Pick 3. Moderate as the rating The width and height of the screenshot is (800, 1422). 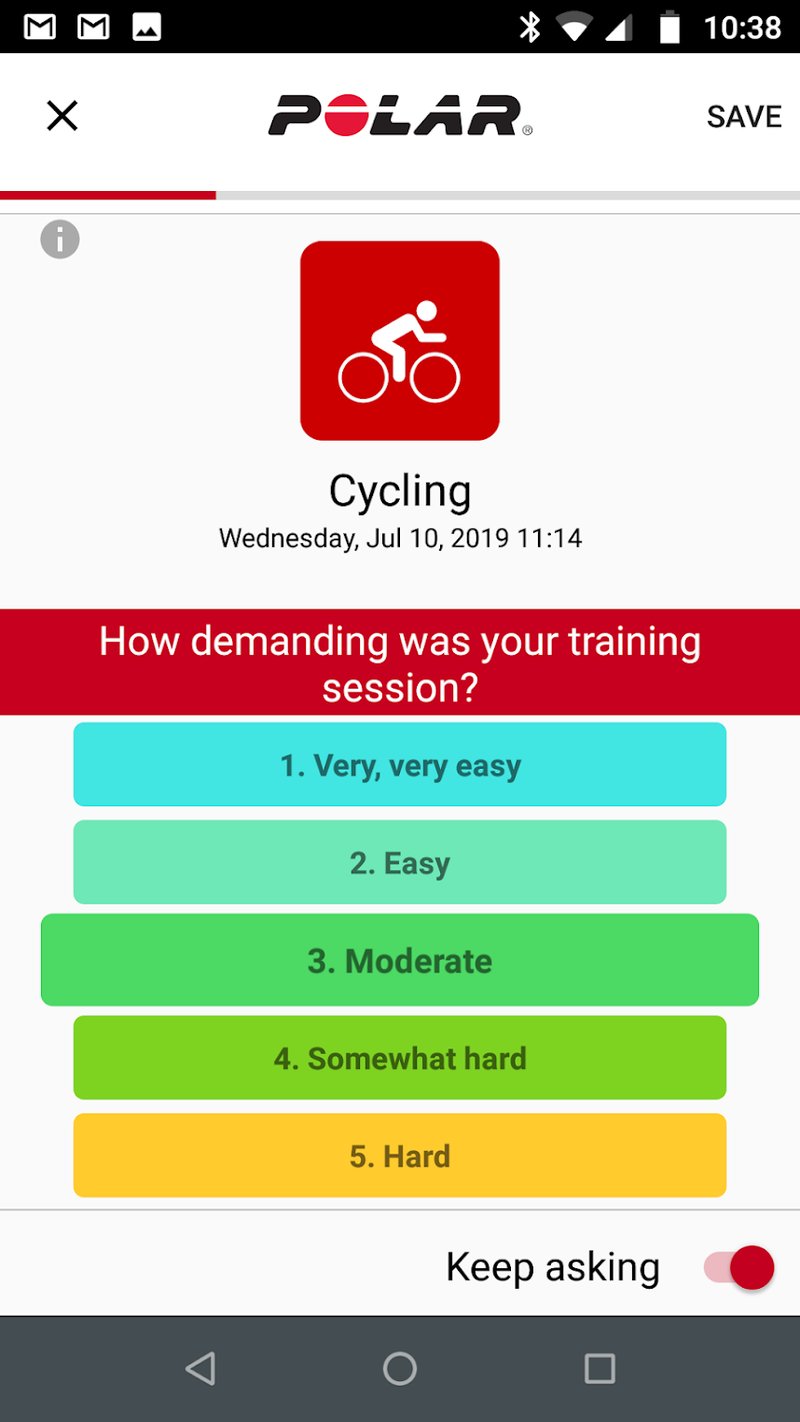coord(400,960)
